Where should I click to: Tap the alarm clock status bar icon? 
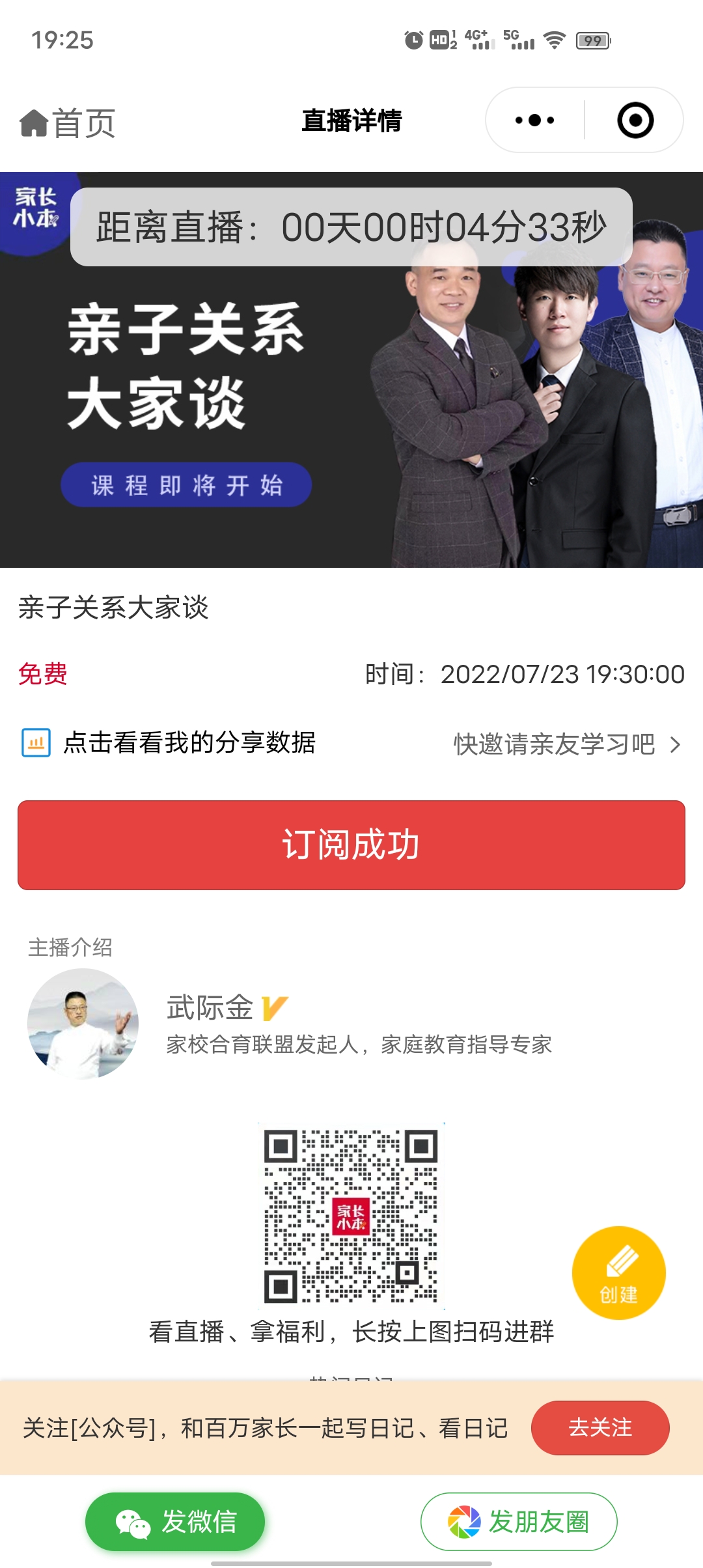pyautogui.click(x=412, y=39)
